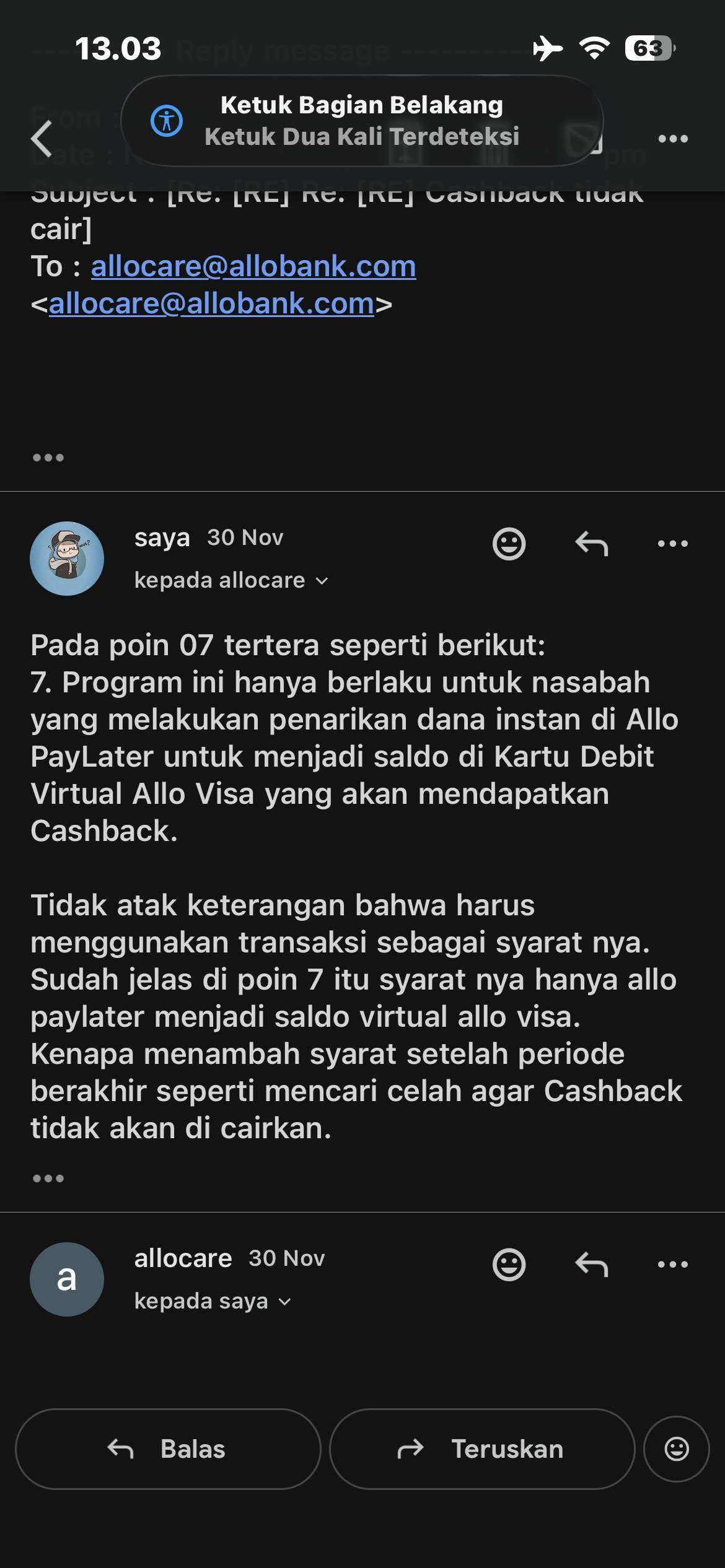Expand recipient details 'kepada saya'
Image resolution: width=725 pixels, height=1568 pixels.
coord(212,1301)
